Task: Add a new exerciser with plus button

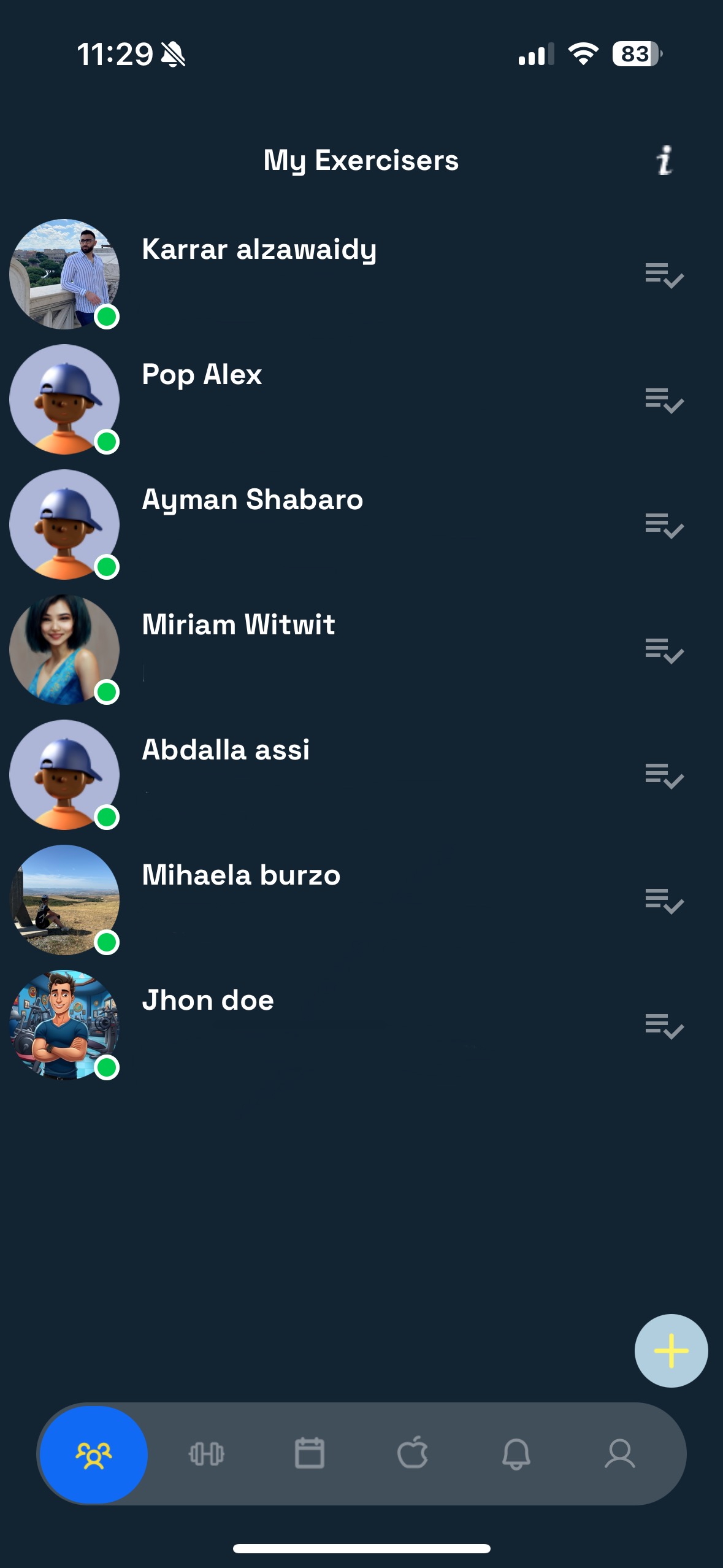Action: (x=671, y=1350)
